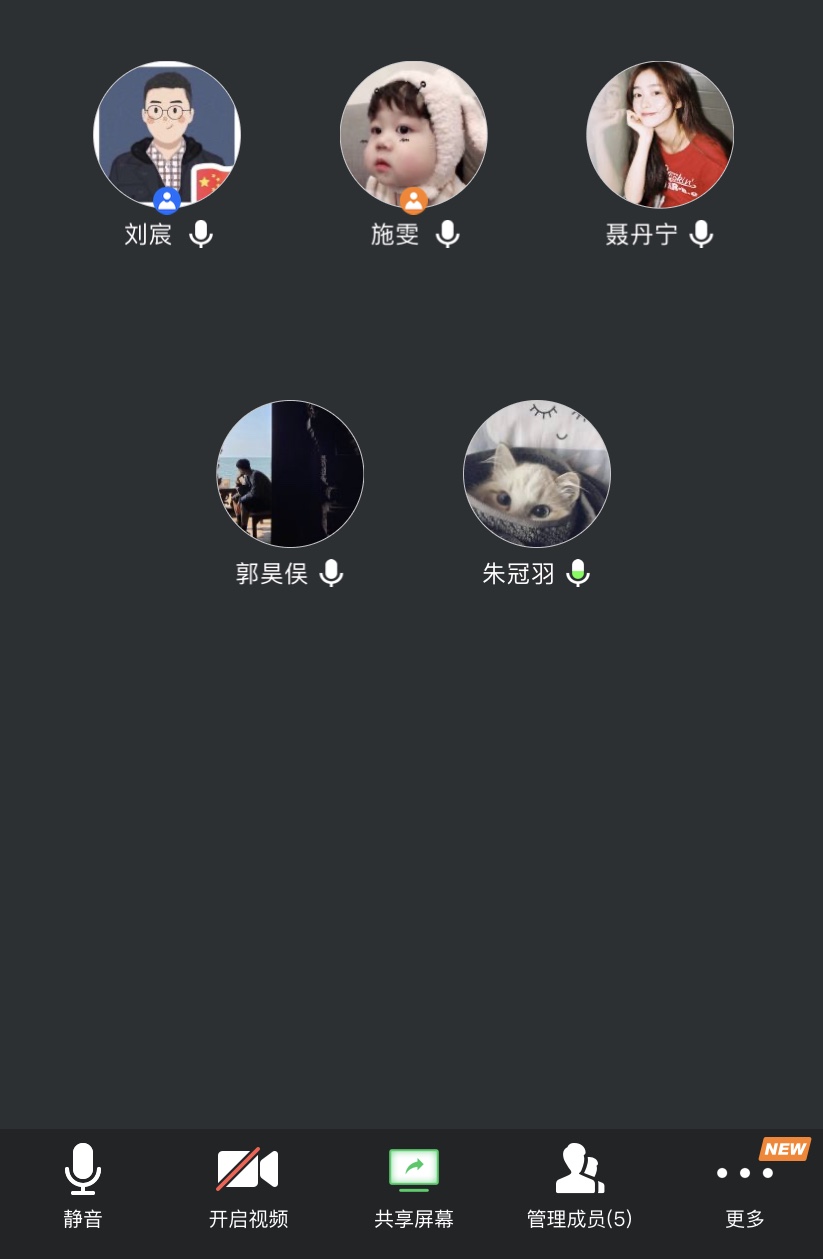The height and width of the screenshot is (1259, 823).
Task: Turn on camera via 开启视频
Action: tap(248, 1185)
